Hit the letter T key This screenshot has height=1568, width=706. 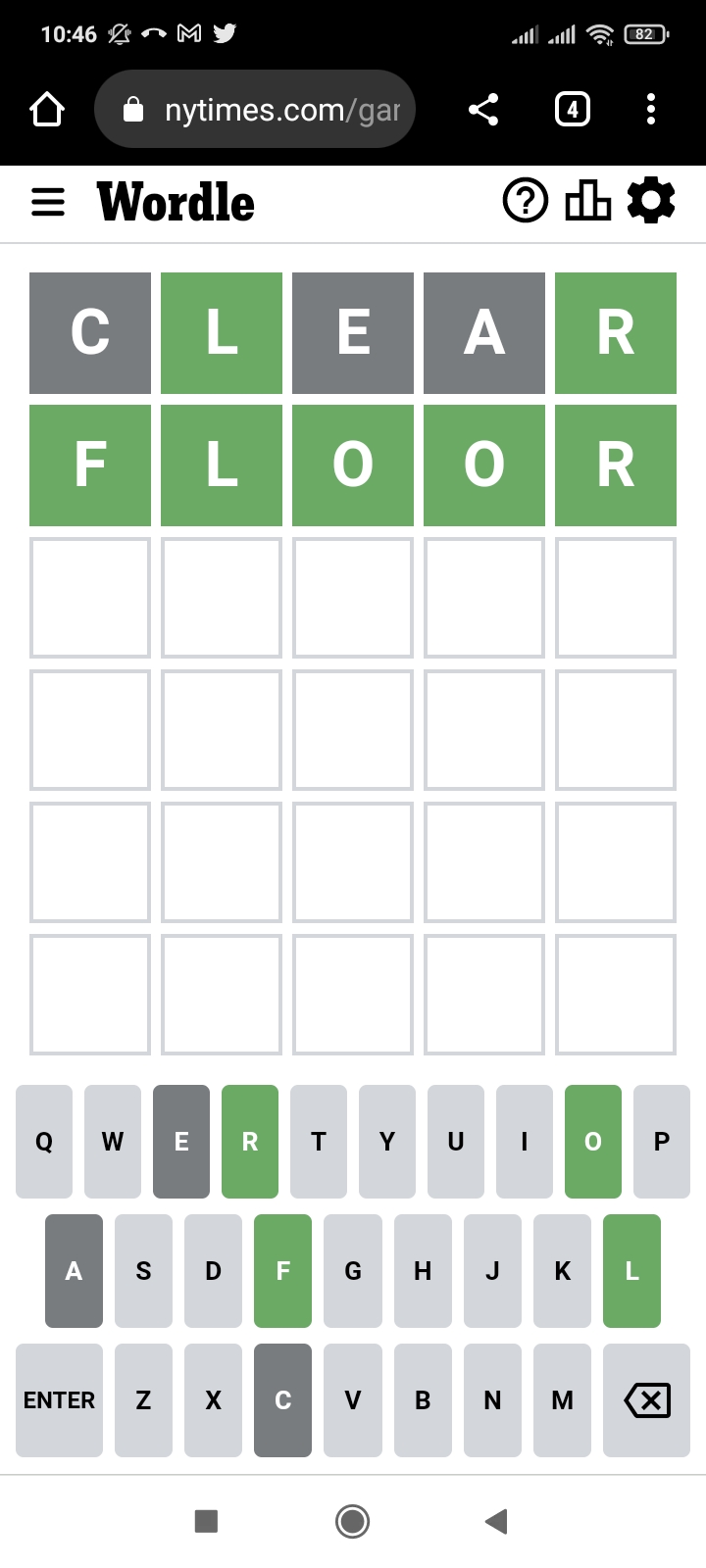tap(319, 1142)
